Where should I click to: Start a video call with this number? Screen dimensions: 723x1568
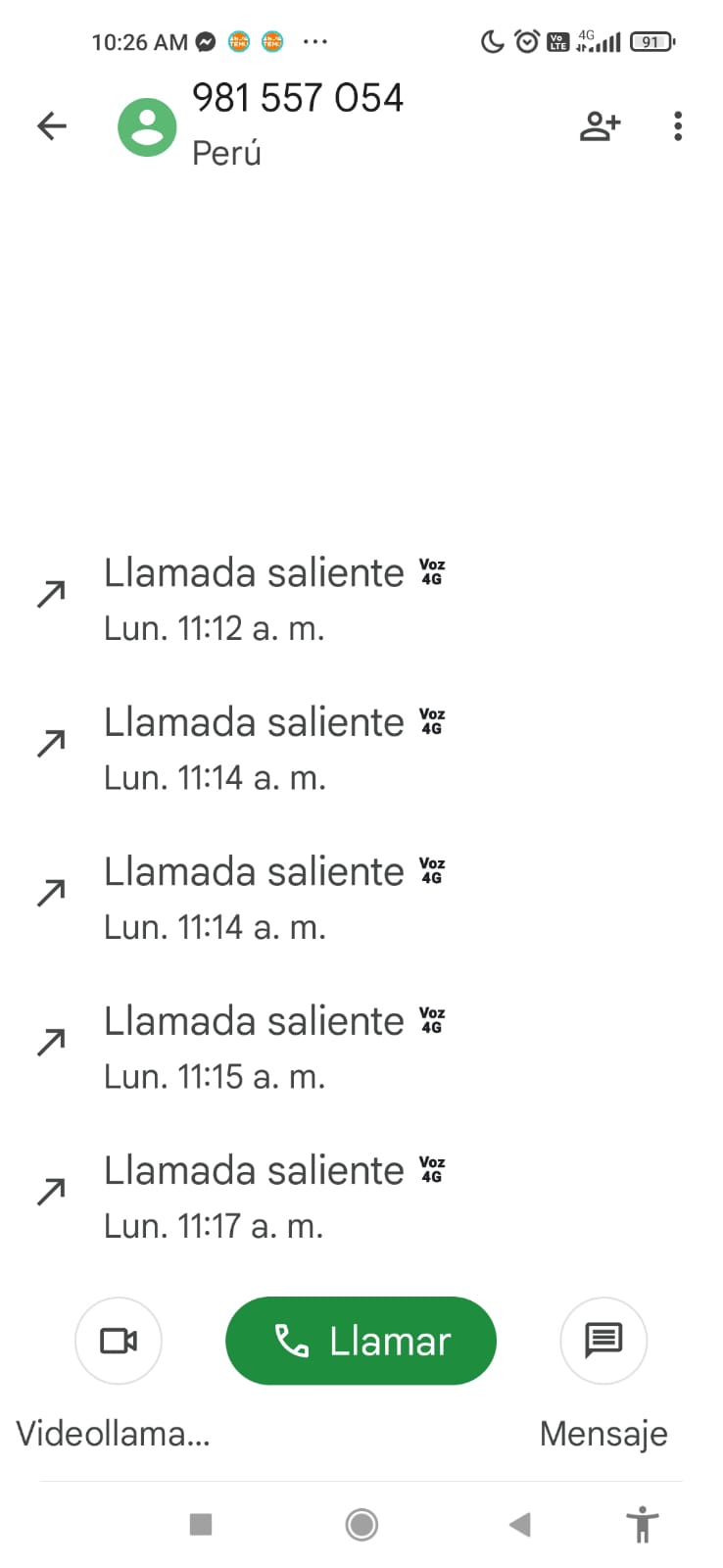(119, 1340)
